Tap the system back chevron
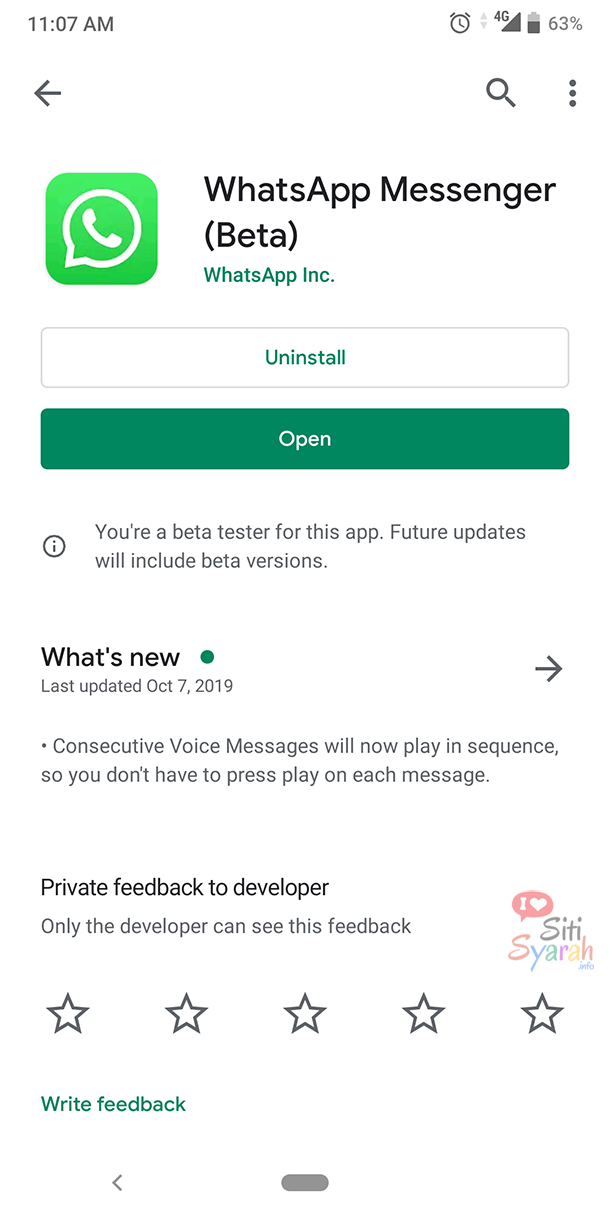 (x=117, y=1183)
